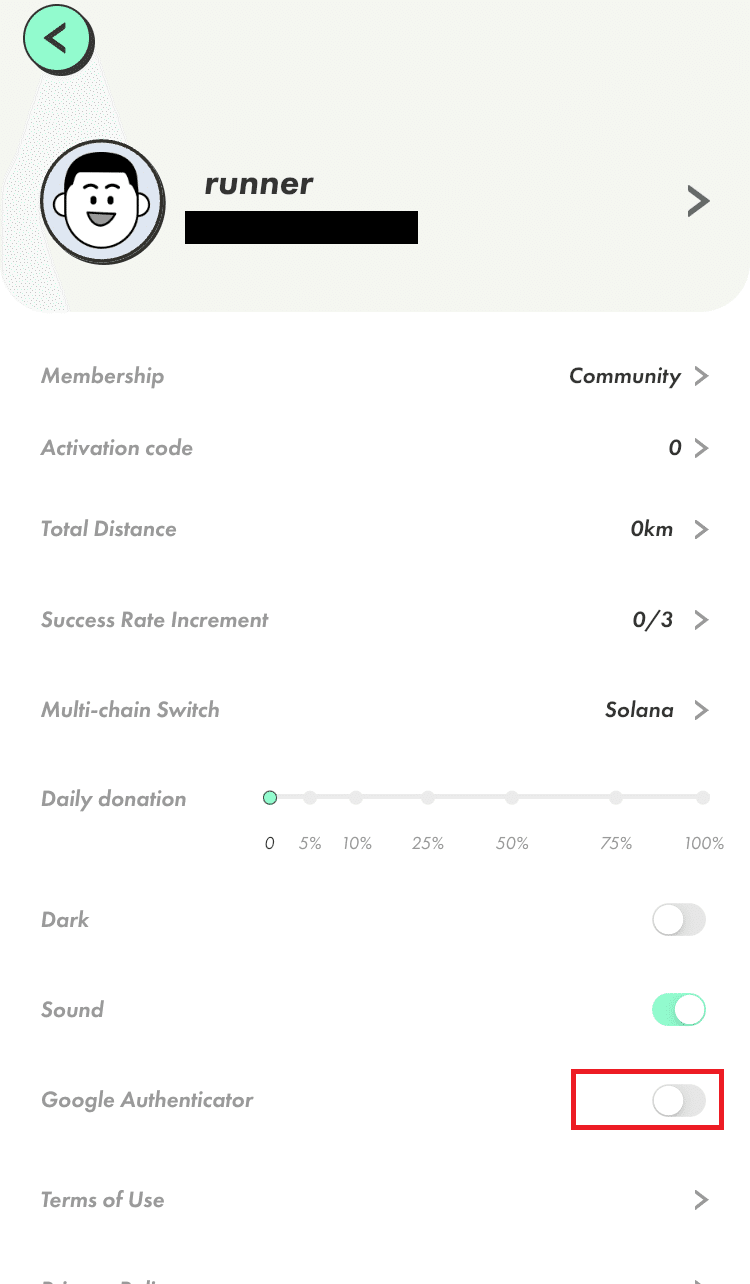View Total Distance details
The width and height of the screenshot is (750, 1284).
point(375,529)
